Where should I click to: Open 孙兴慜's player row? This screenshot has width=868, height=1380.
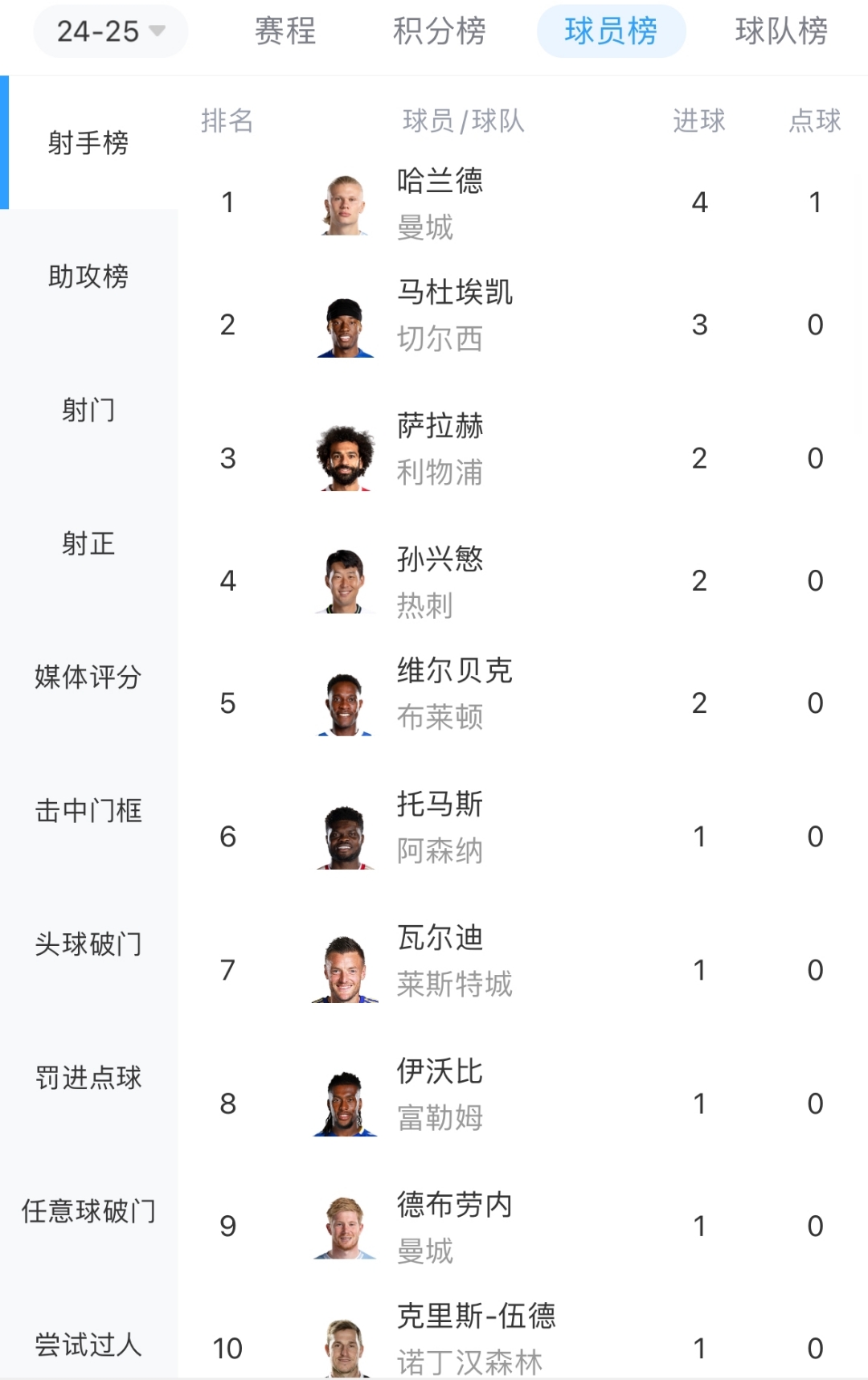point(440,580)
